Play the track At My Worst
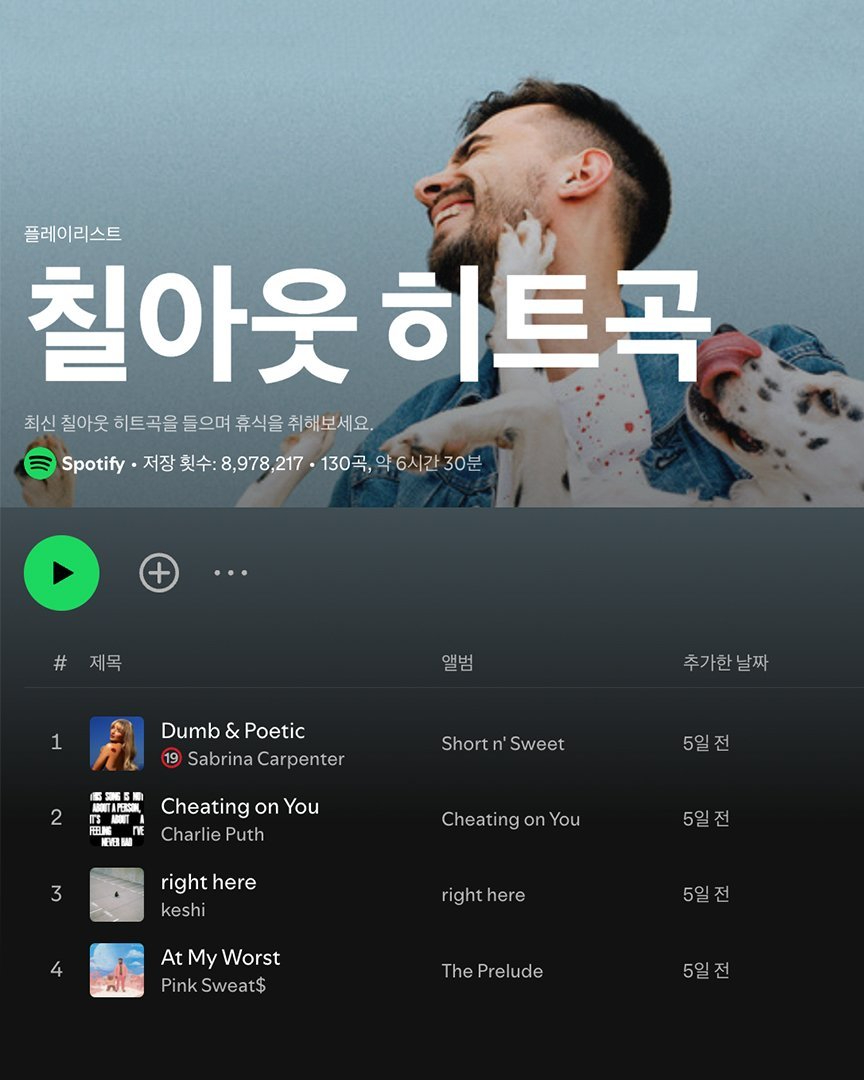 [x=220, y=958]
